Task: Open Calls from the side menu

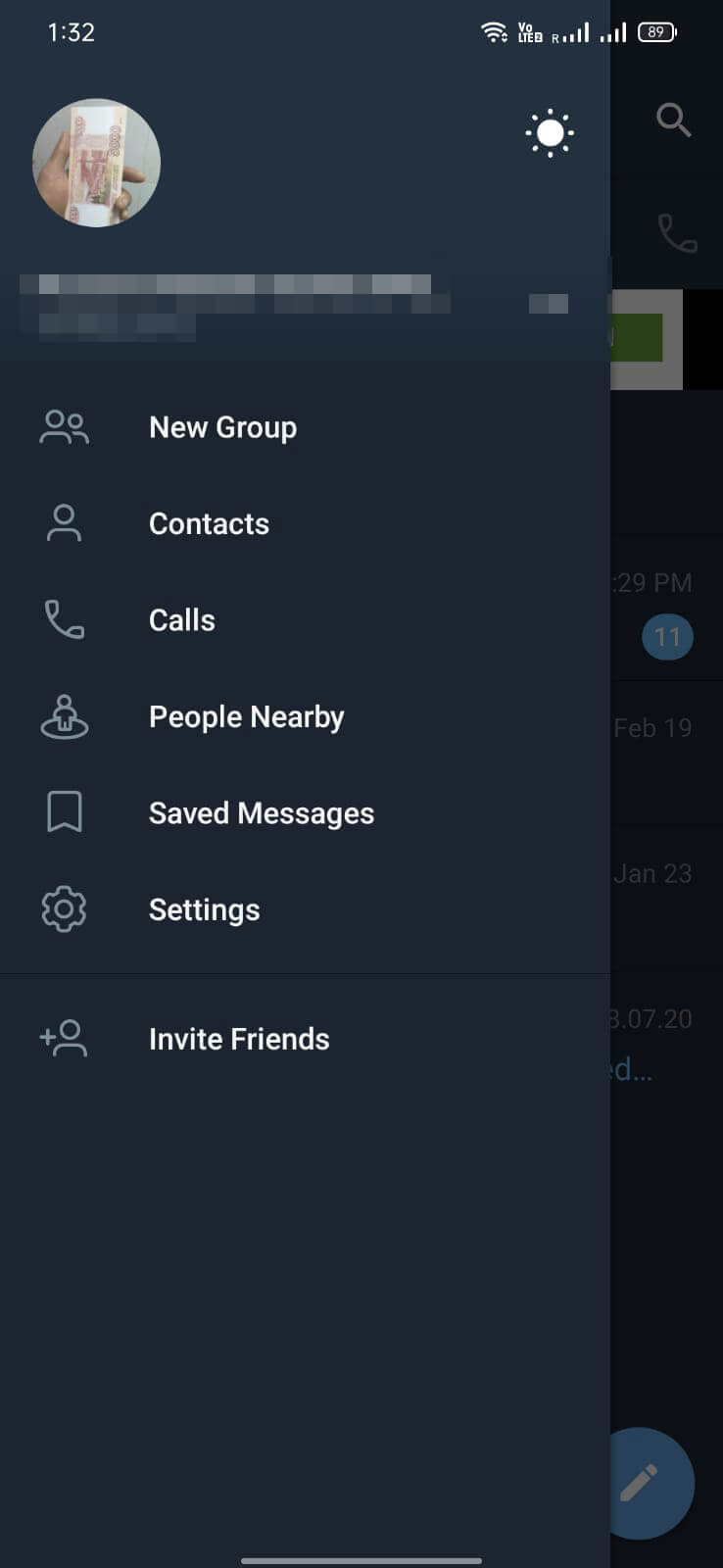Action: (181, 619)
